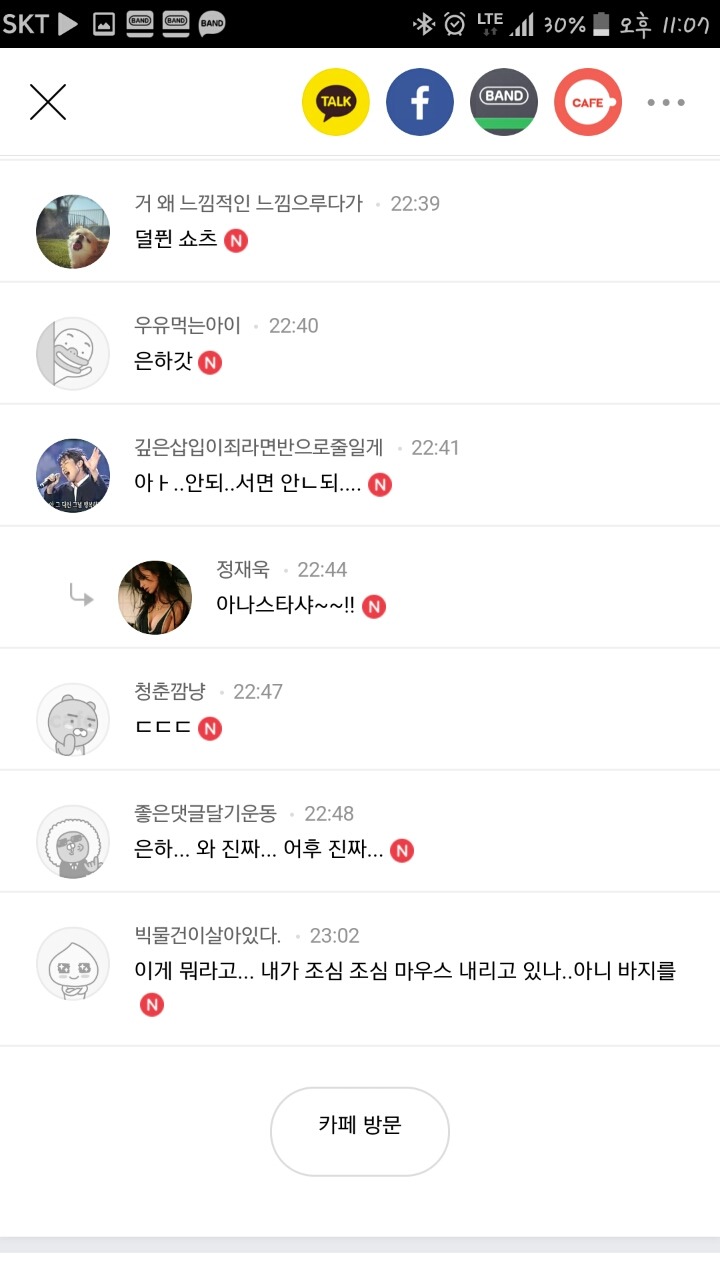
Task: Open 정재욱's profile picture
Action: [x=155, y=597]
